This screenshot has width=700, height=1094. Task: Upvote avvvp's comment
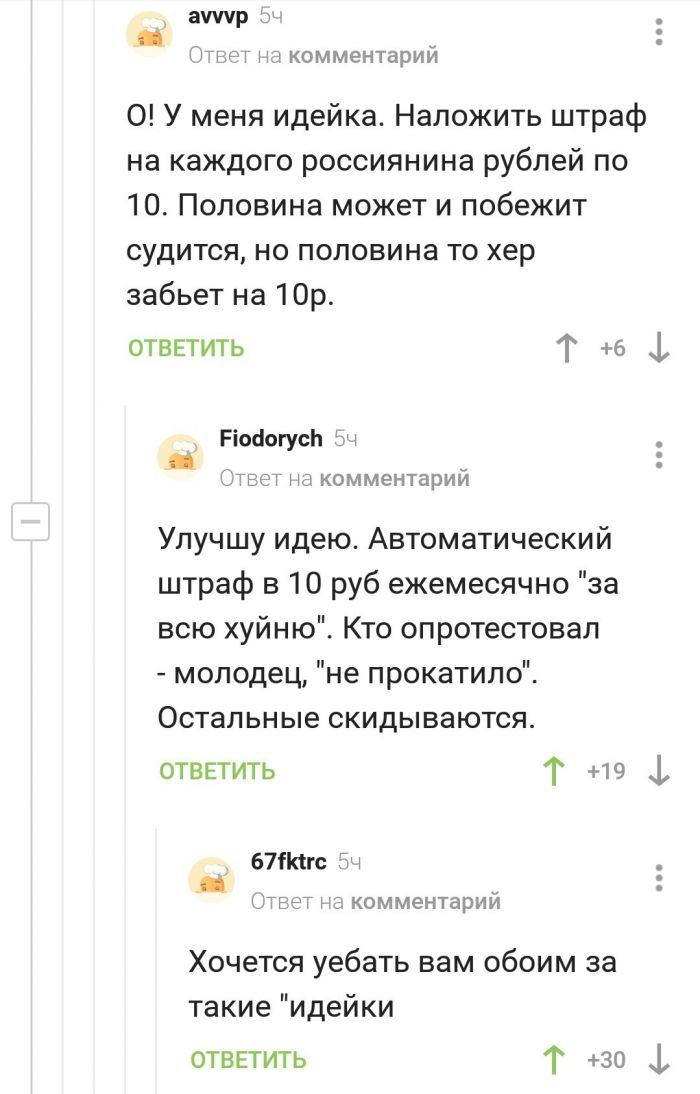click(x=567, y=348)
